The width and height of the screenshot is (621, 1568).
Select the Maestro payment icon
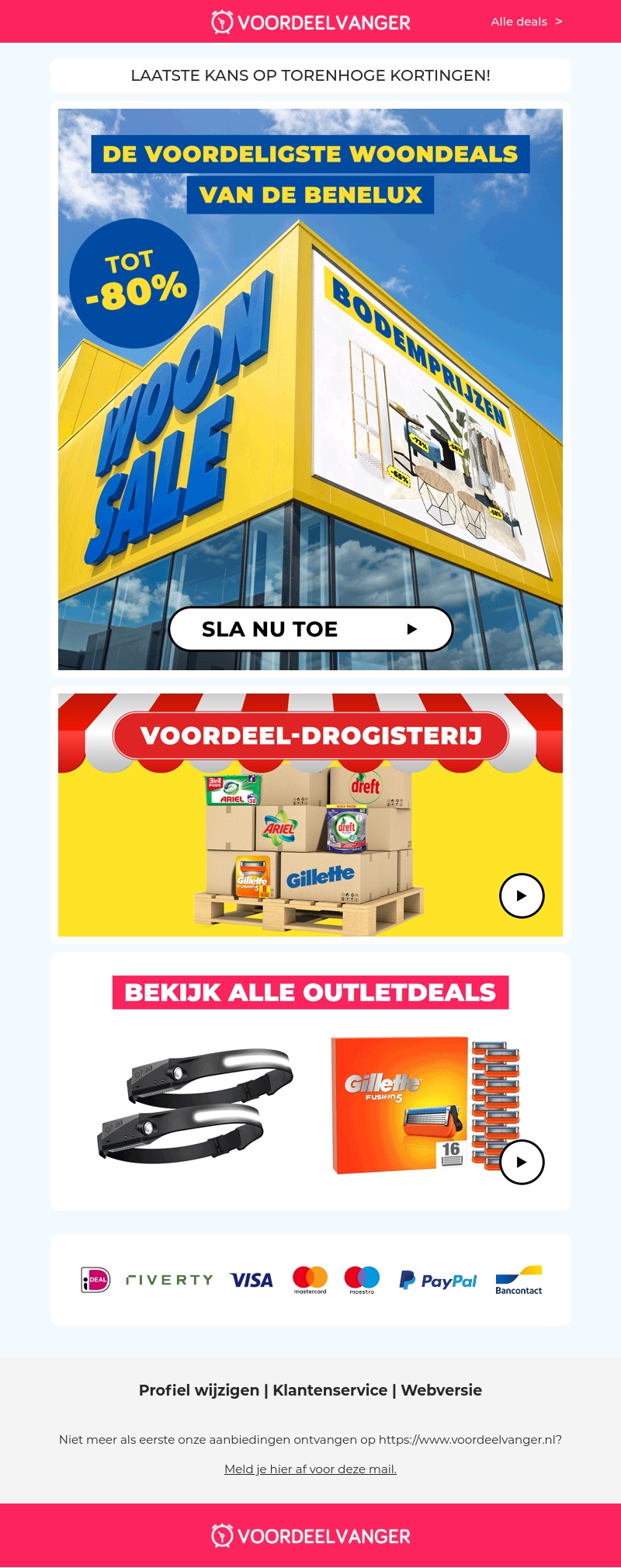[361, 1279]
